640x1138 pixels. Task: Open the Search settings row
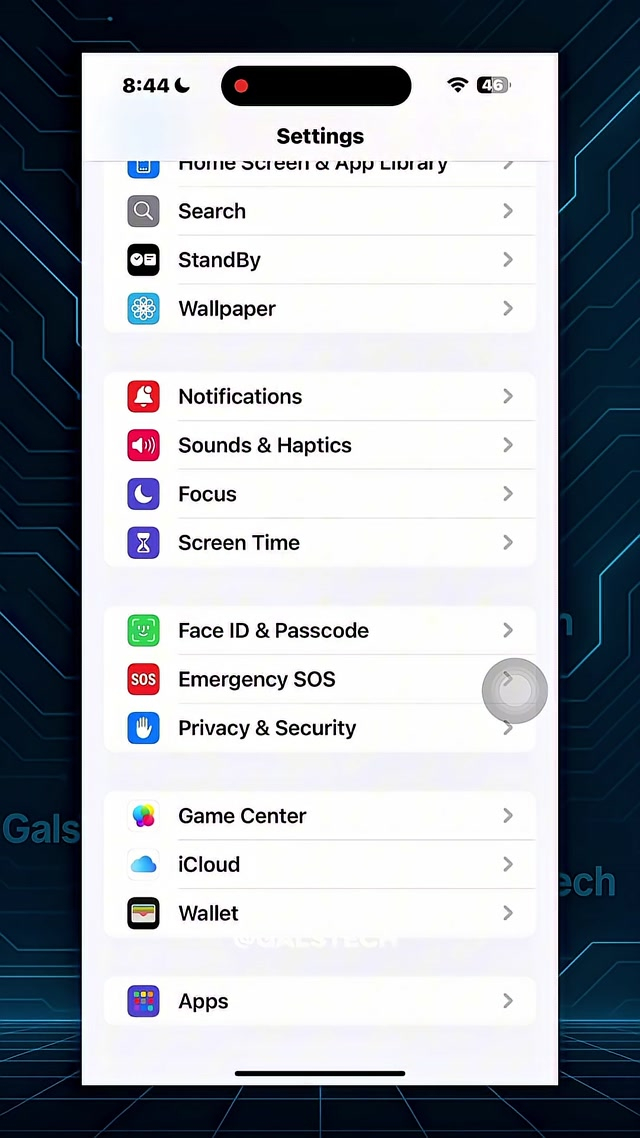point(318,211)
